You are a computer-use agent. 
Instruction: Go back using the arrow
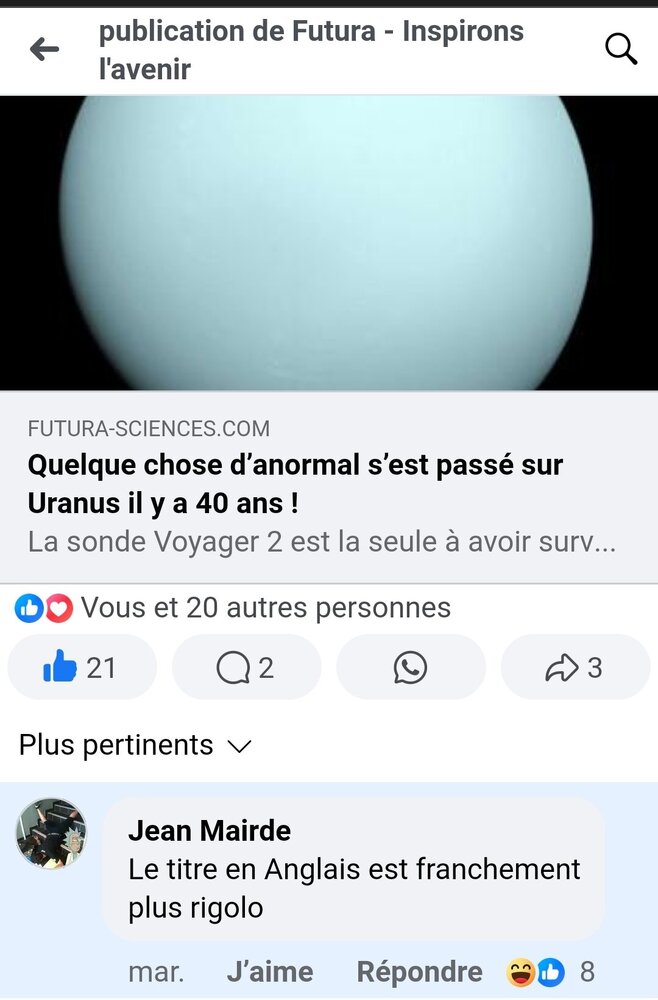click(45, 49)
